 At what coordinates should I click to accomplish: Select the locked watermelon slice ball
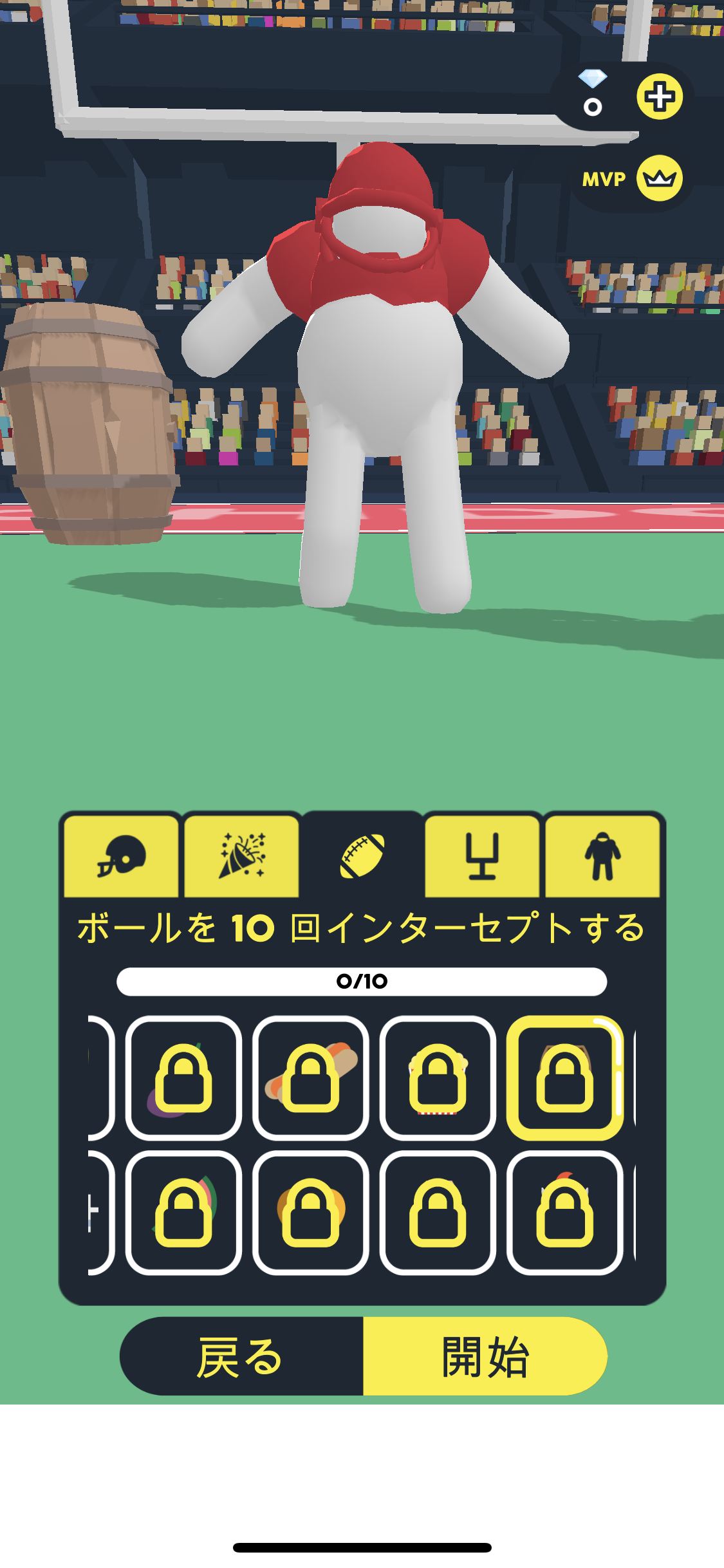click(x=183, y=1213)
